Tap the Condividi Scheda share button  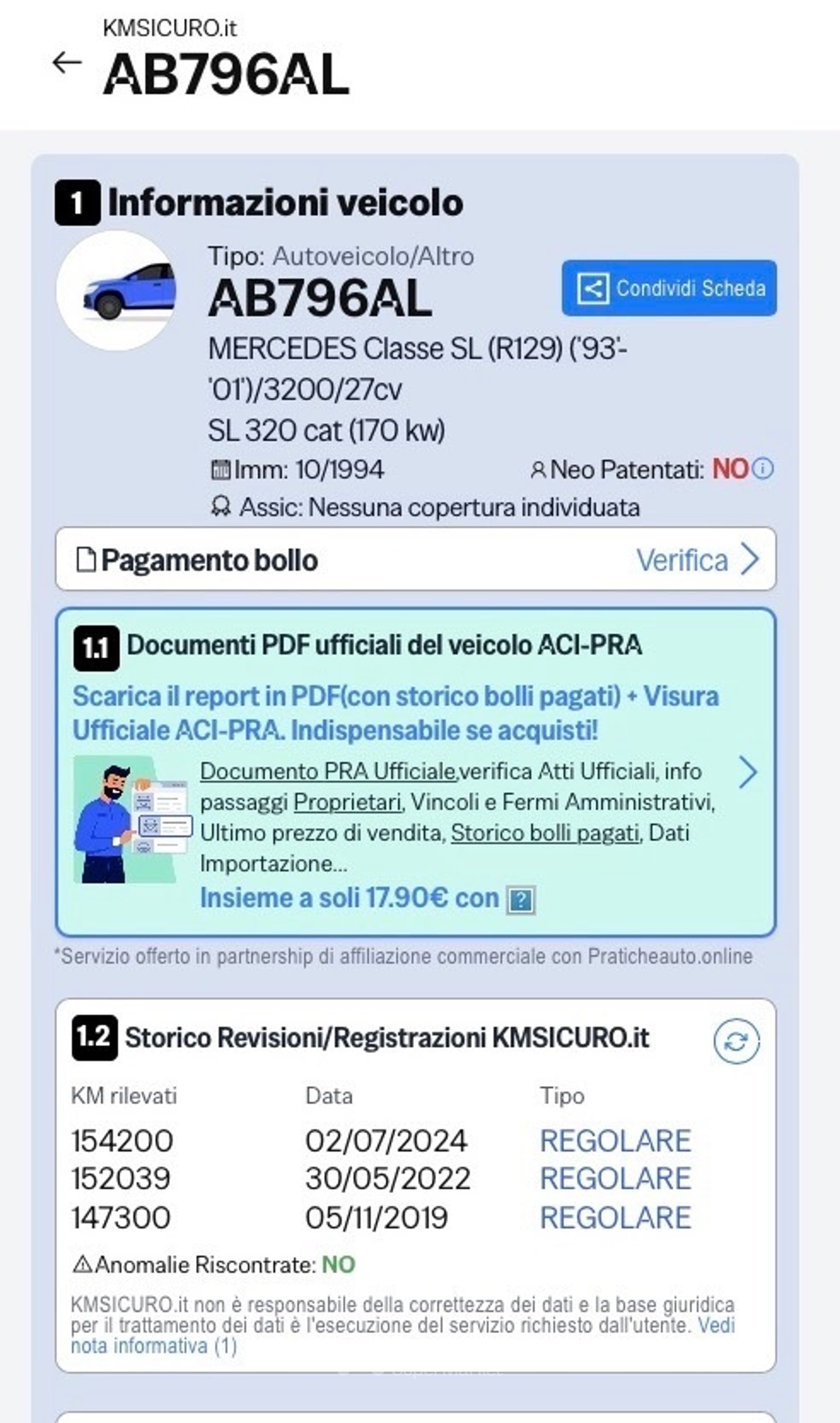[x=669, y=288]
